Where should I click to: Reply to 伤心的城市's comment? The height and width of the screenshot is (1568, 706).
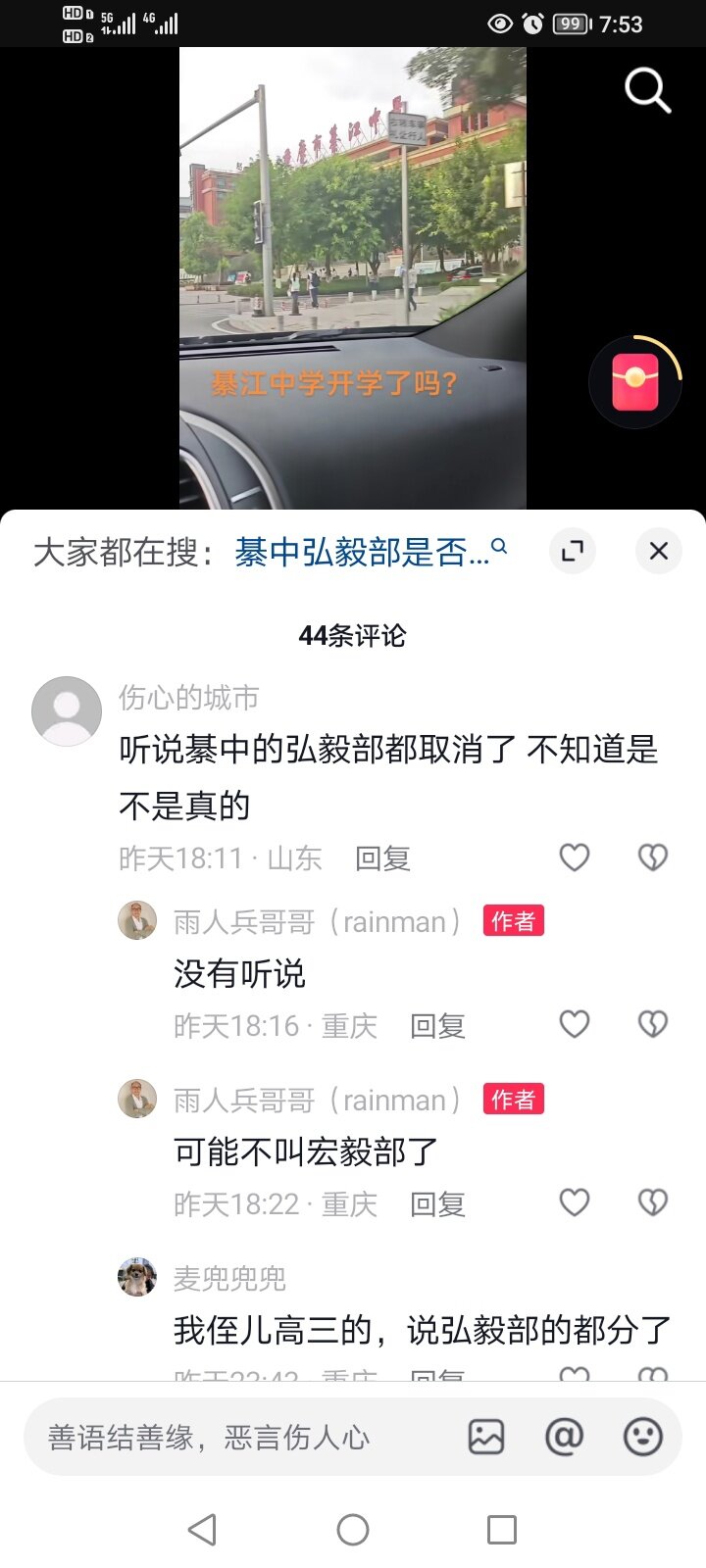click(x=382, y=858)
